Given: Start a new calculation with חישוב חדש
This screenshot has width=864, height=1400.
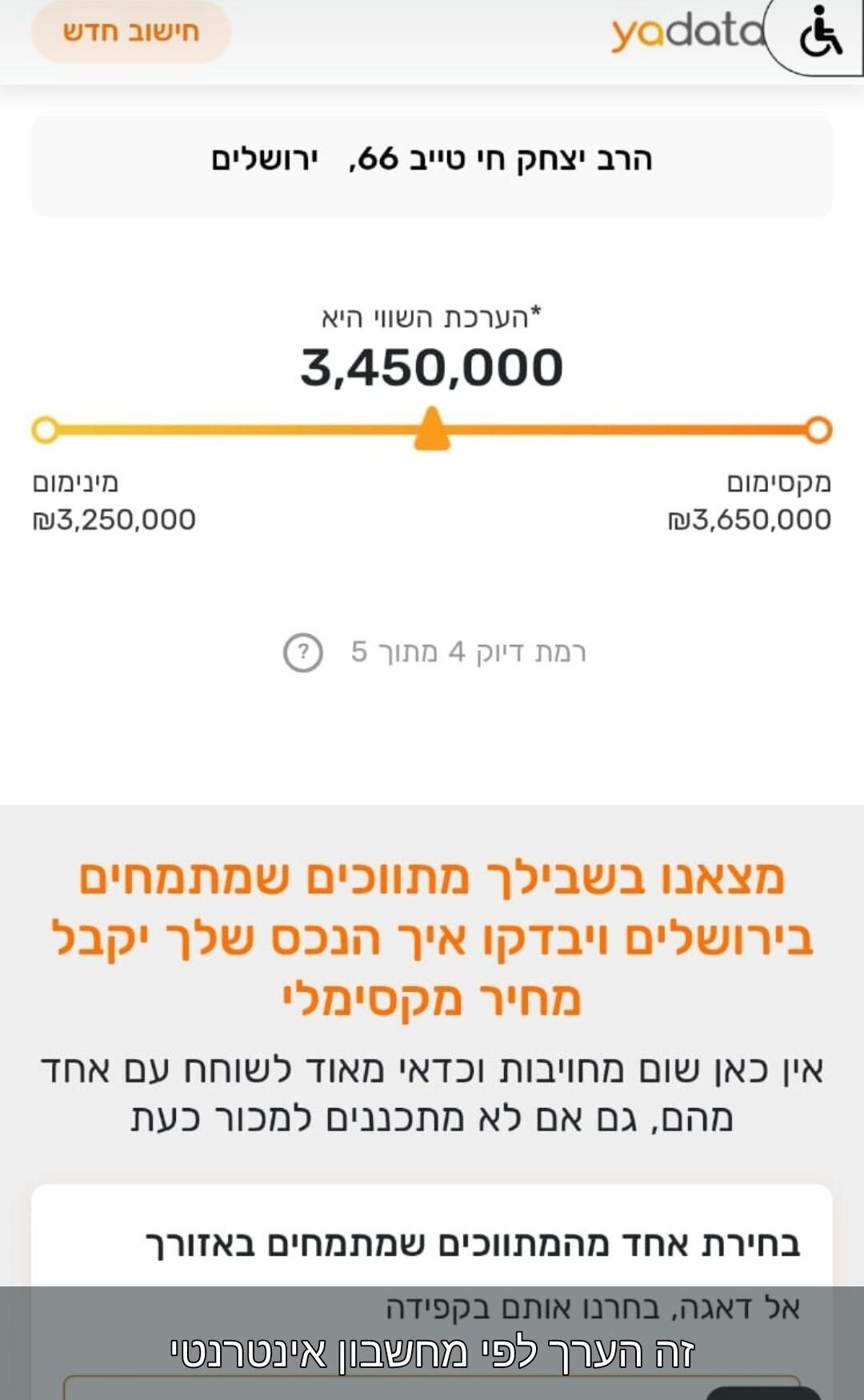Looking at the screenshot, I should pos(131,32).
